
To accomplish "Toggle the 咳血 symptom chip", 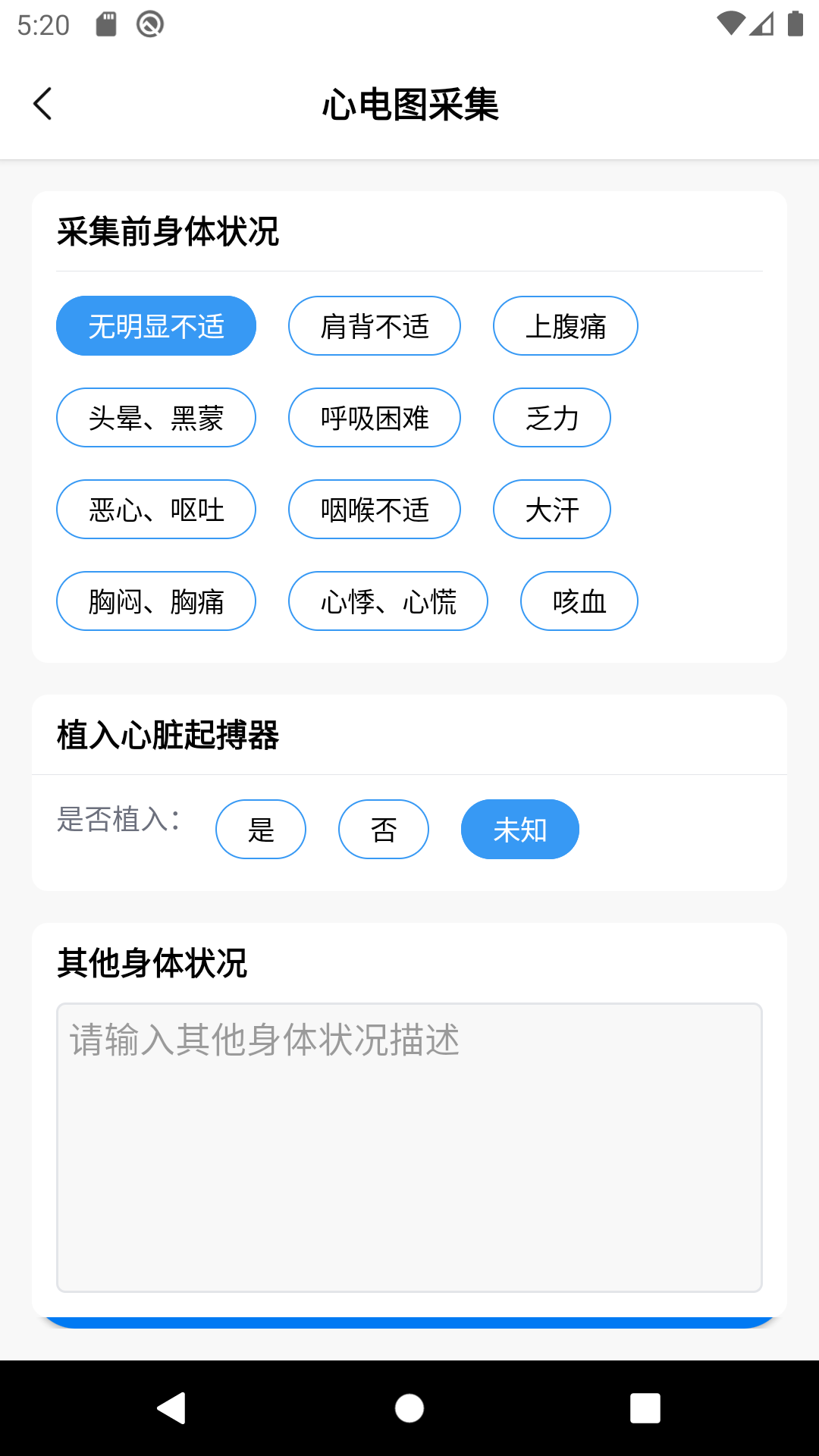I will pos(579,601).
